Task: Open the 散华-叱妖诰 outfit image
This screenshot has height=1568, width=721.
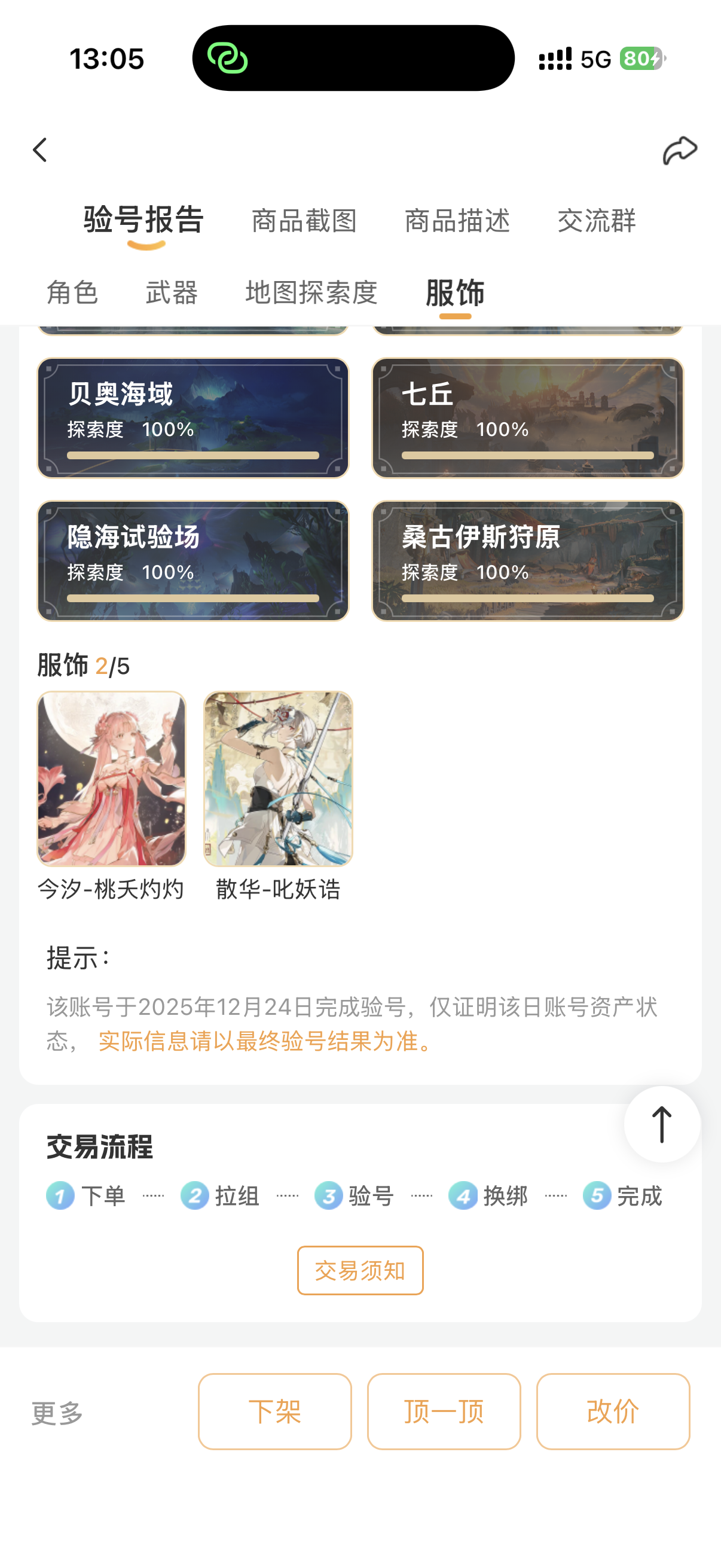Action: (x=278, y=778)
